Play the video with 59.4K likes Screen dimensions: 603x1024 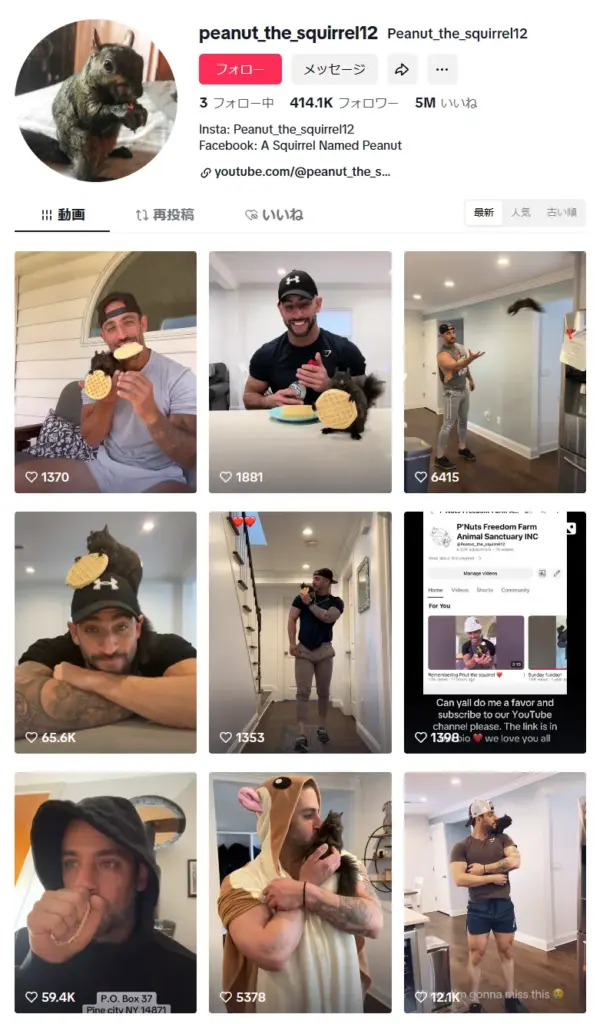pos(105,892)
